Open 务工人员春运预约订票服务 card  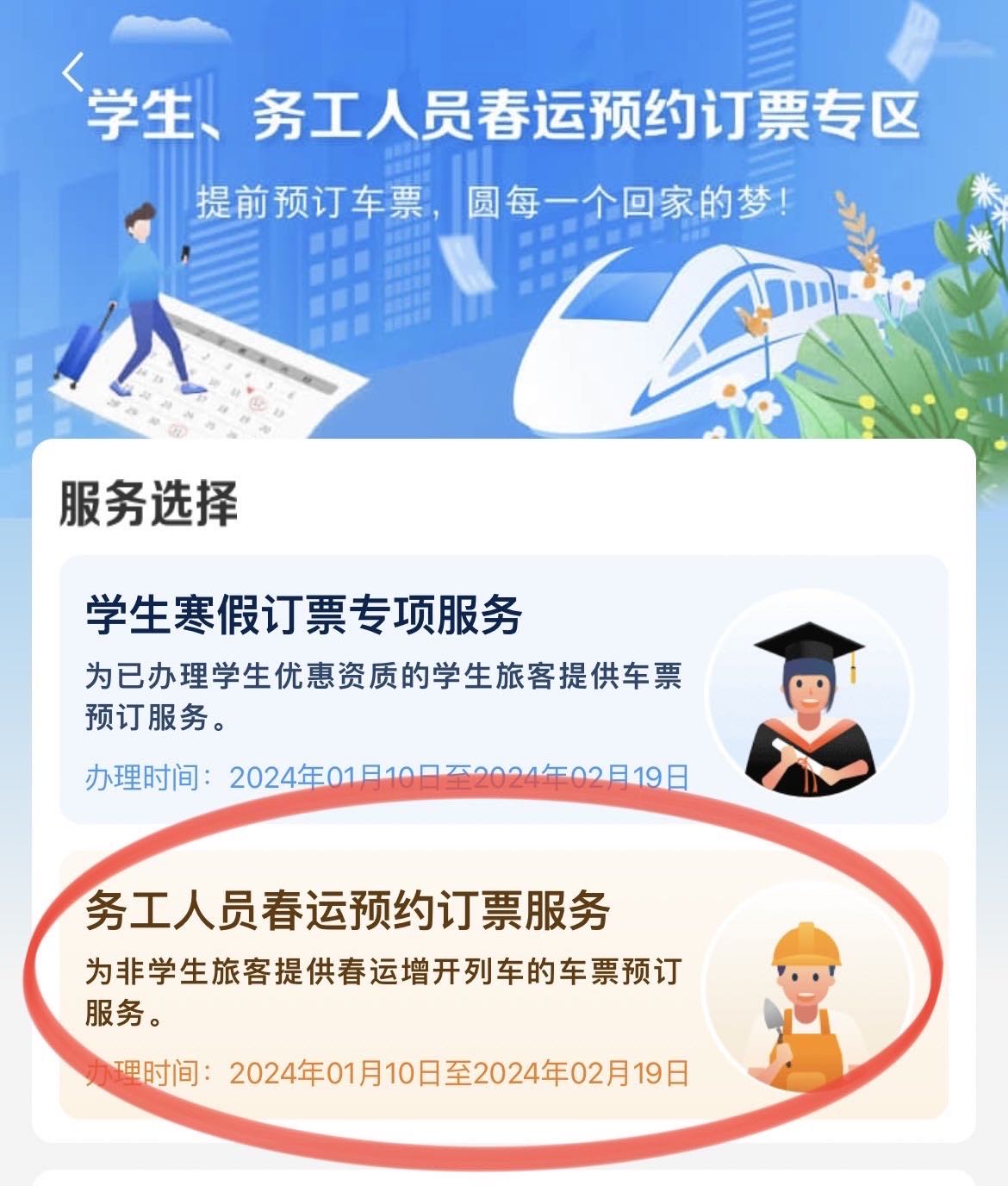(503, 985)
